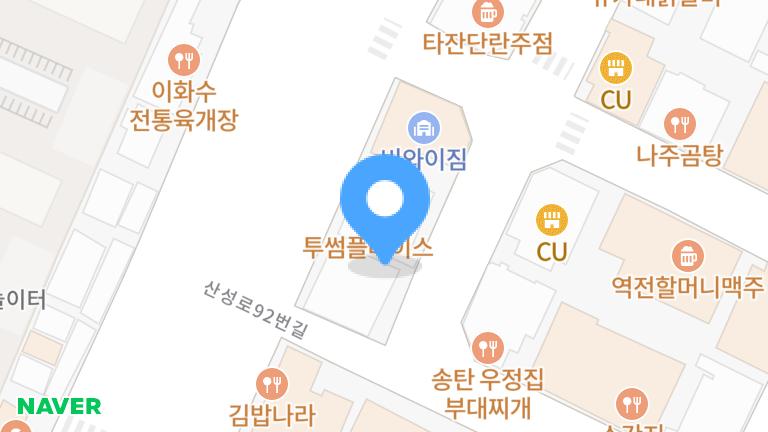This screenshot has height=432, width=768.
Task: Open the 나주곰탕 restaurant marker
Action: (x=679, y=124)
